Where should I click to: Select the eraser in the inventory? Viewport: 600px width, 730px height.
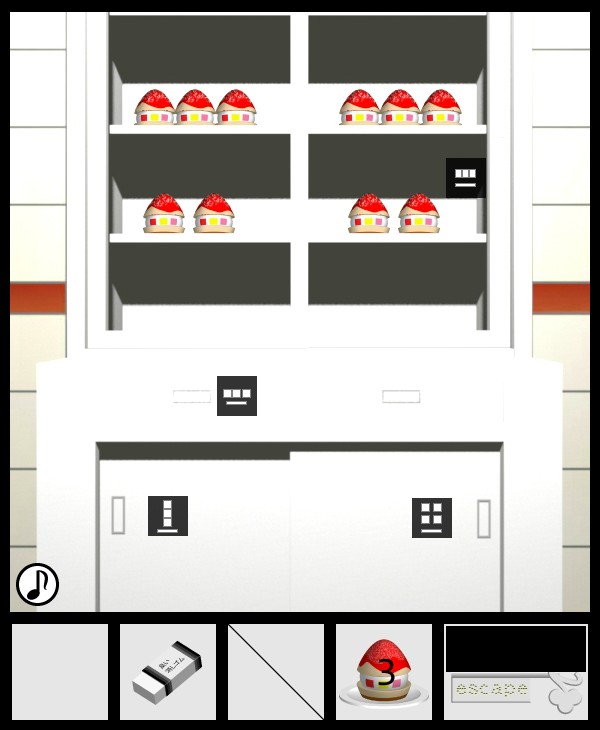[x=167, y=672]
